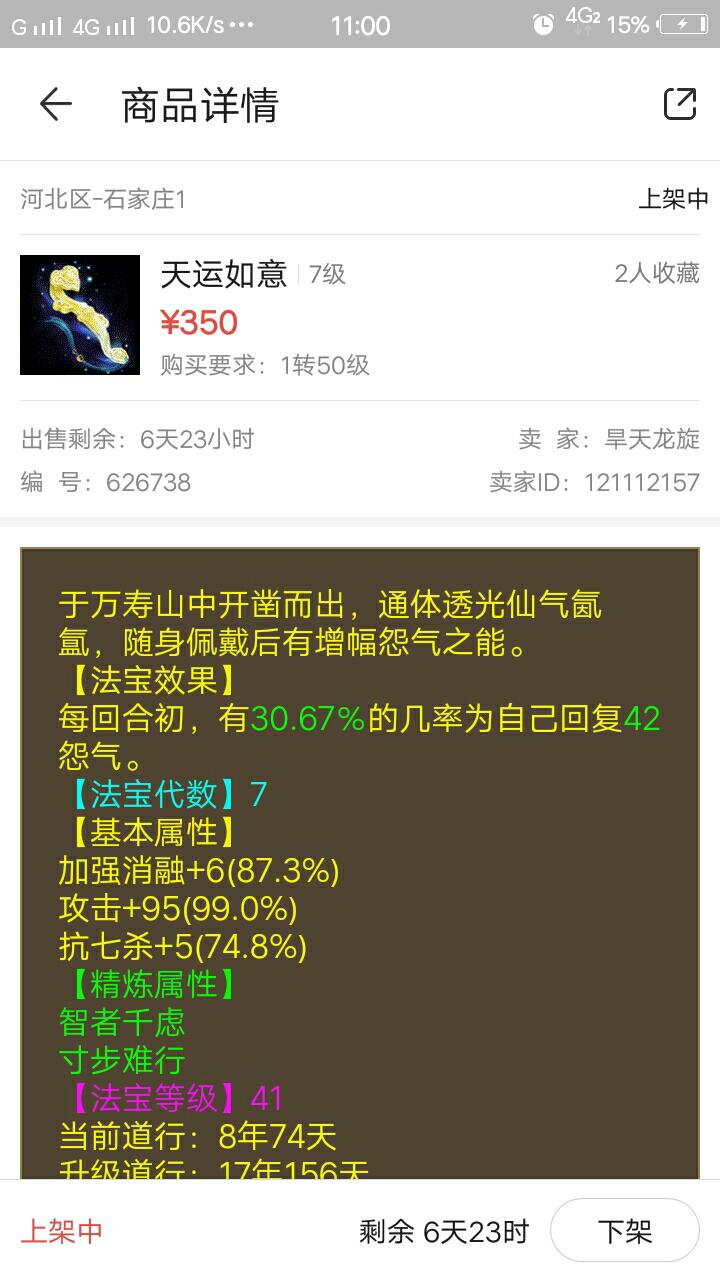The height and width of the screenshot is (1280, 720).
Task: Share this item via the top-right icon
Action: point(680,104)
